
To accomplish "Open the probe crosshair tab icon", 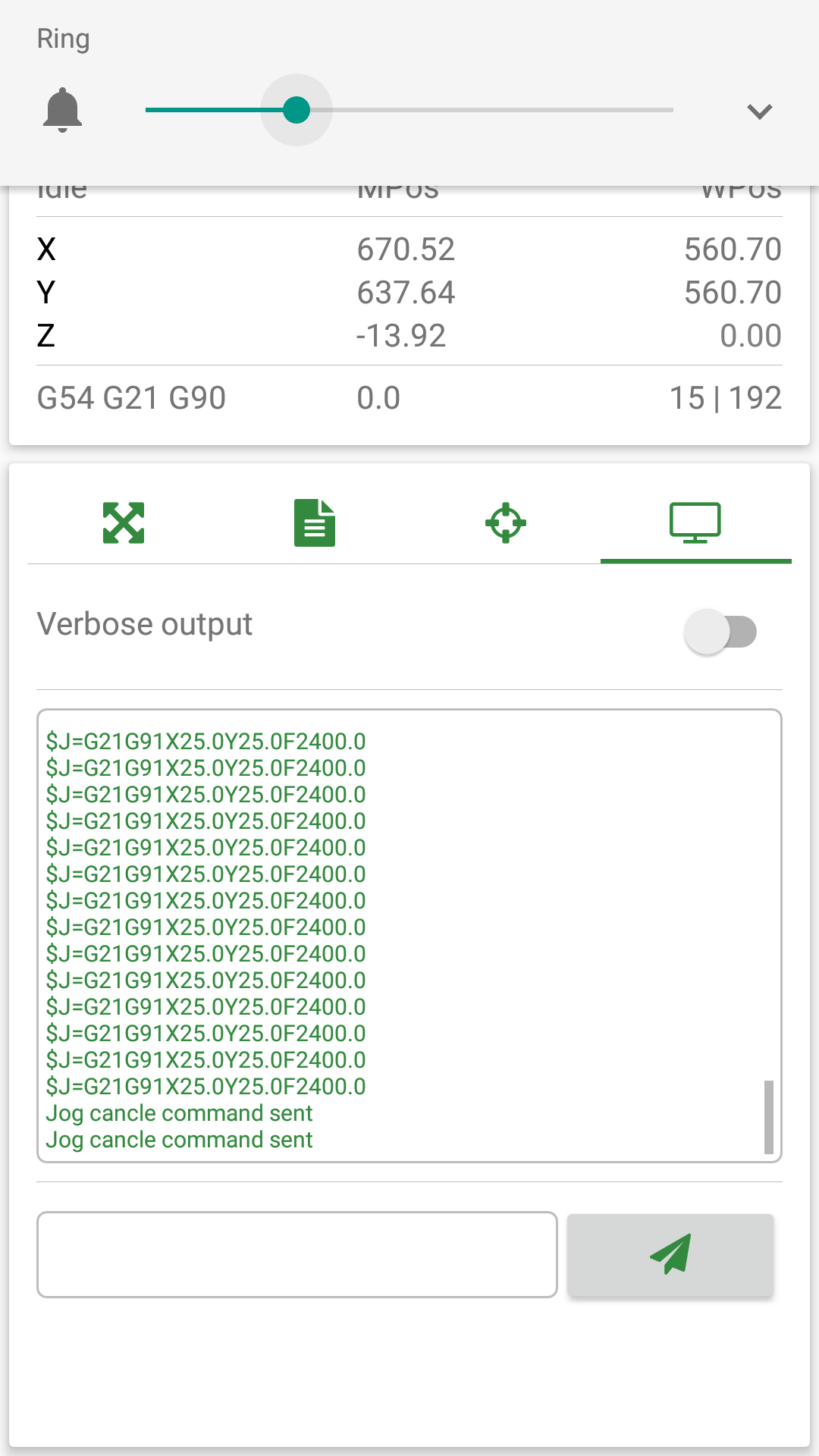I will pyautogui.click(x=505, y=522).
